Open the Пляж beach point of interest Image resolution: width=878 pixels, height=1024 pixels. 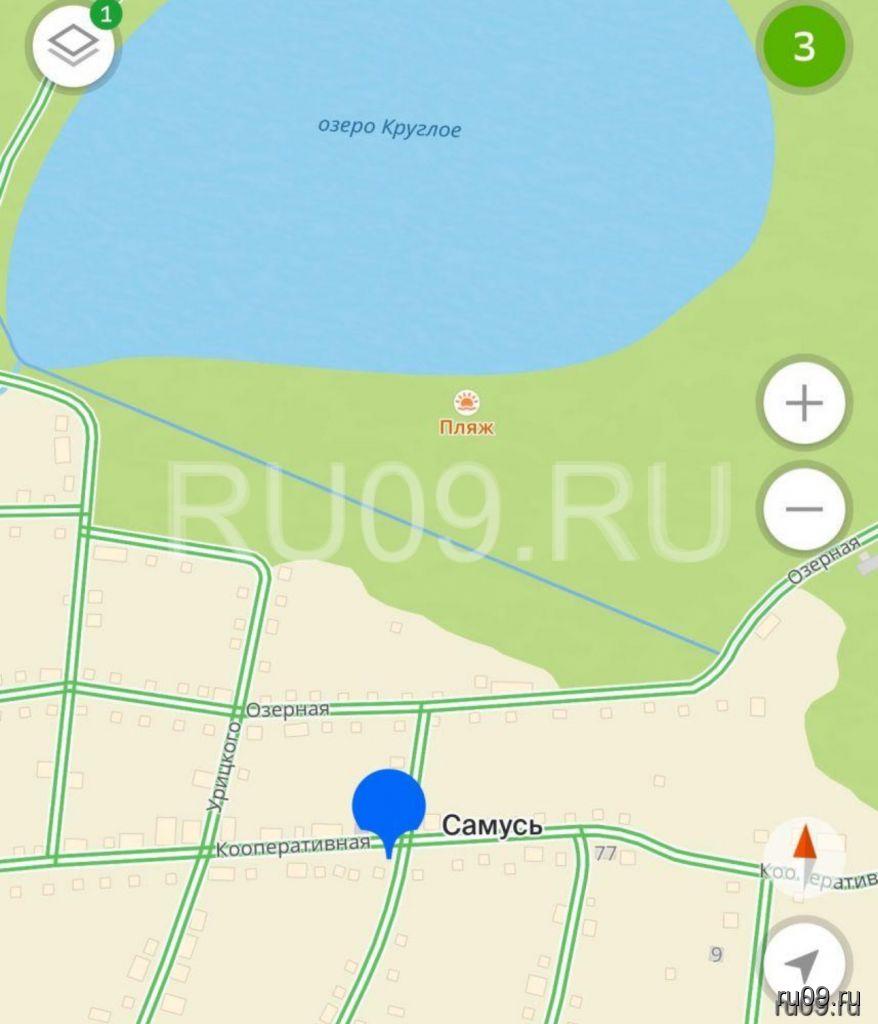point(467,413)
